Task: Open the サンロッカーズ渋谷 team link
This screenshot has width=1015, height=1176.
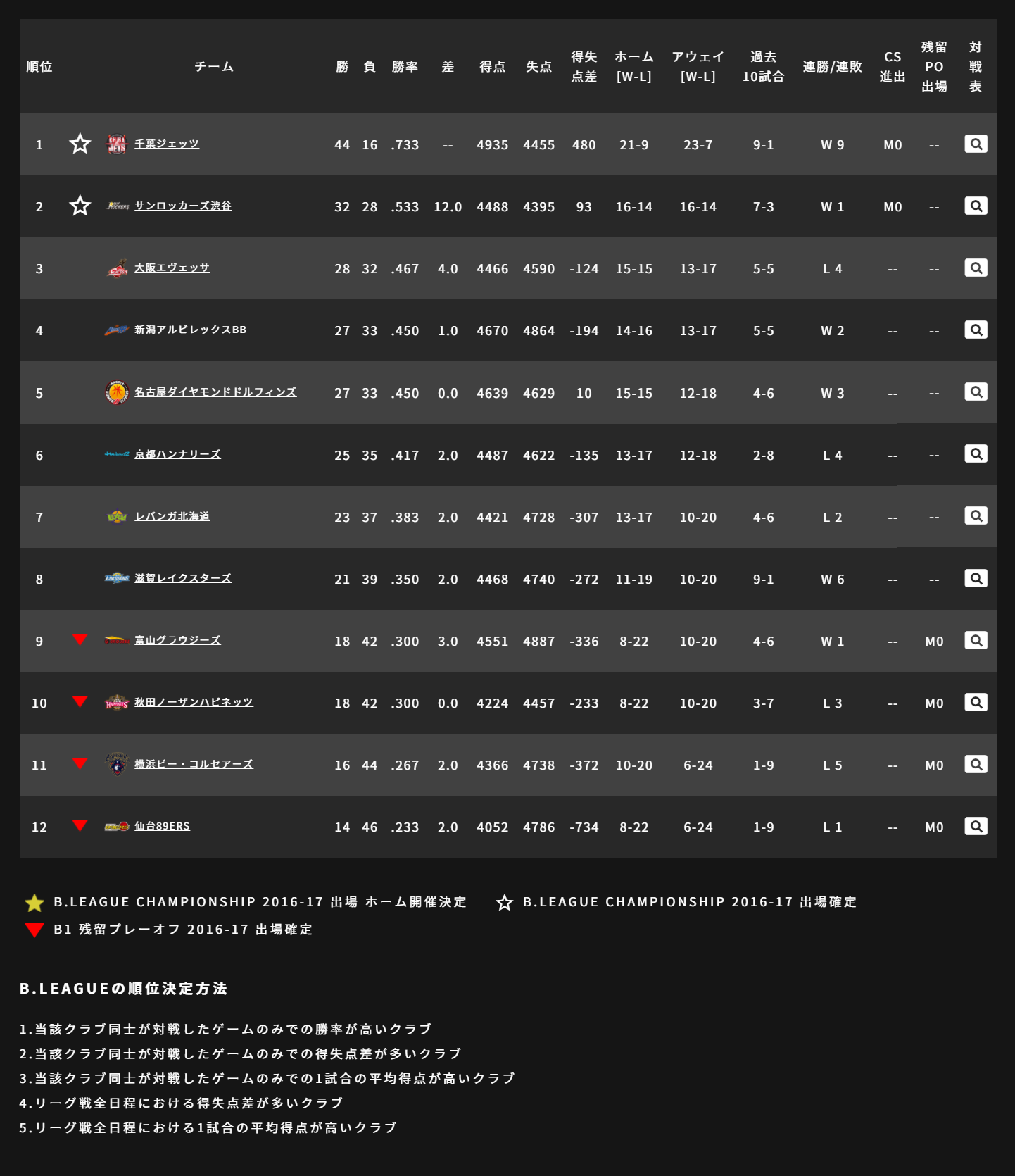Action: [183, 206]
